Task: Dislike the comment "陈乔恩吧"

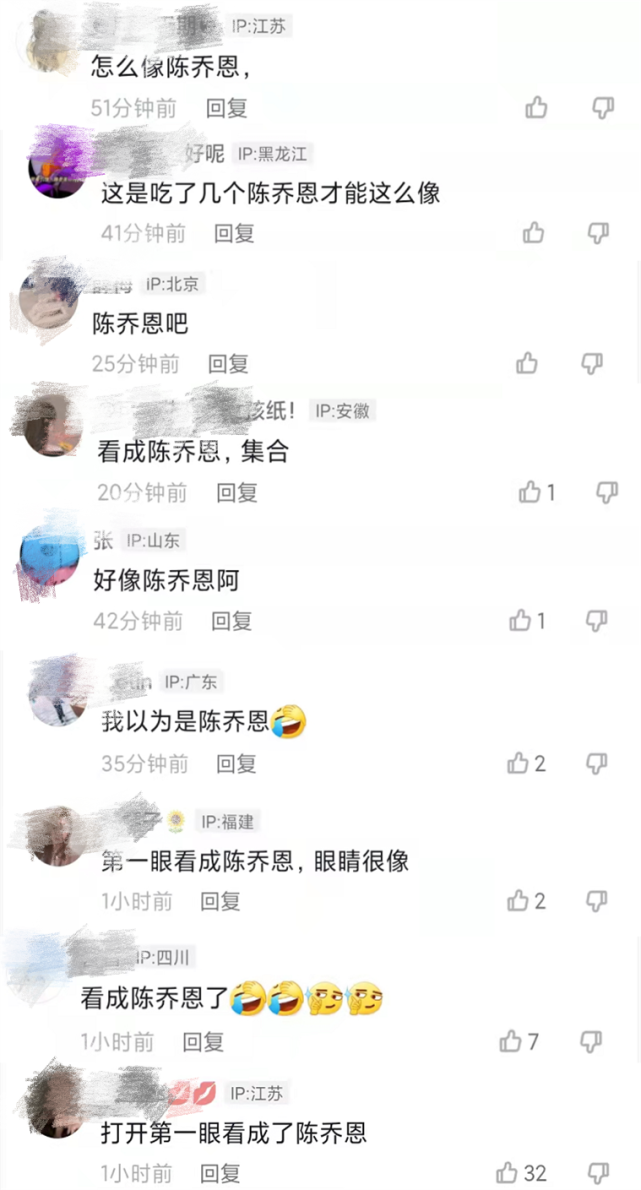Action: point(592,363)
